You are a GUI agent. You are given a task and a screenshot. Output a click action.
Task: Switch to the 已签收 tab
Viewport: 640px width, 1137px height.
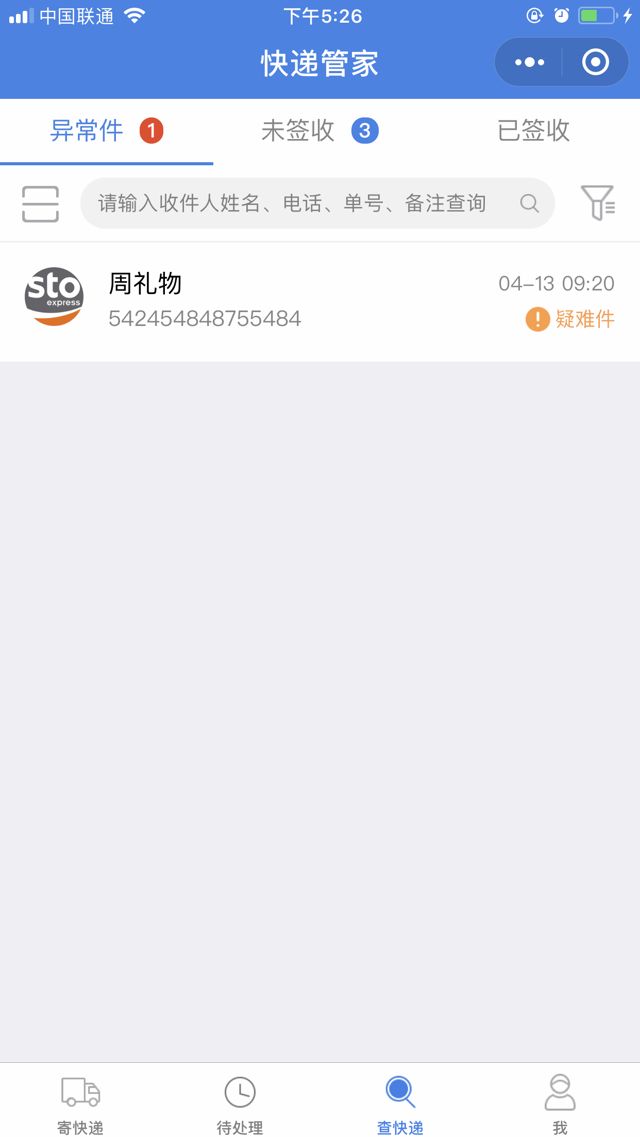coord(533,130)
